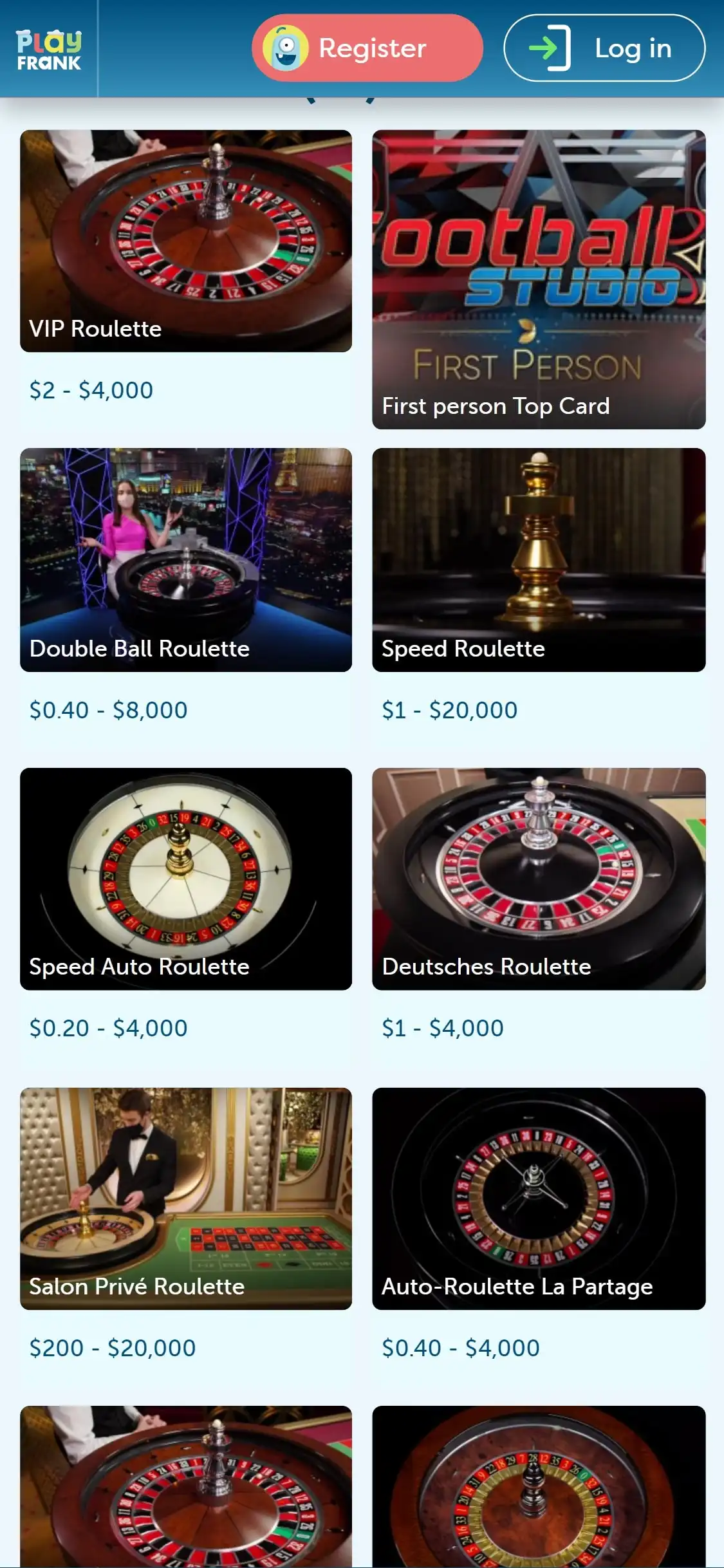The image size is (724, 1568).
Task: Tap the Register button
Action: click(x=367, y=48)
